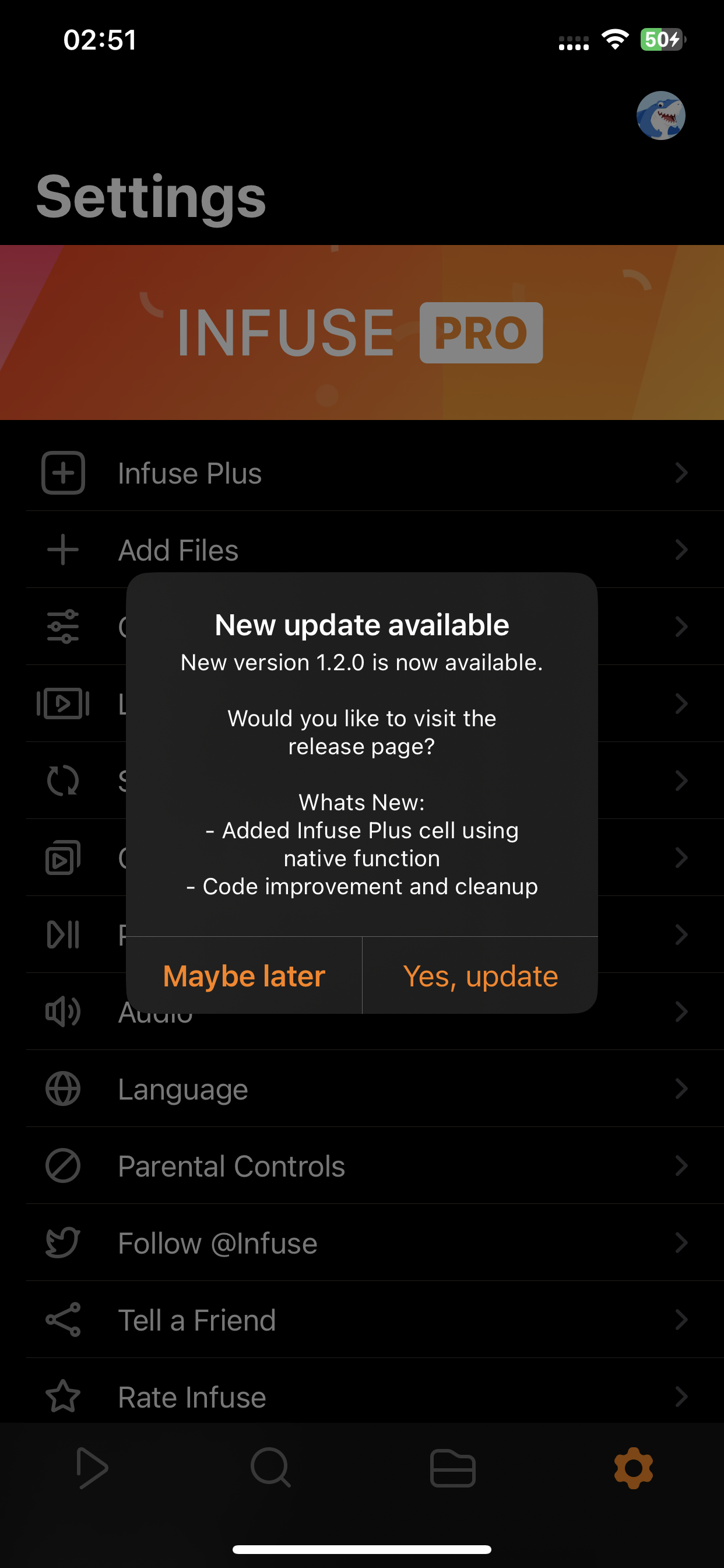
Task: Select the settings gear tab
Action: pyautogui.click(x=633, y=1468)
